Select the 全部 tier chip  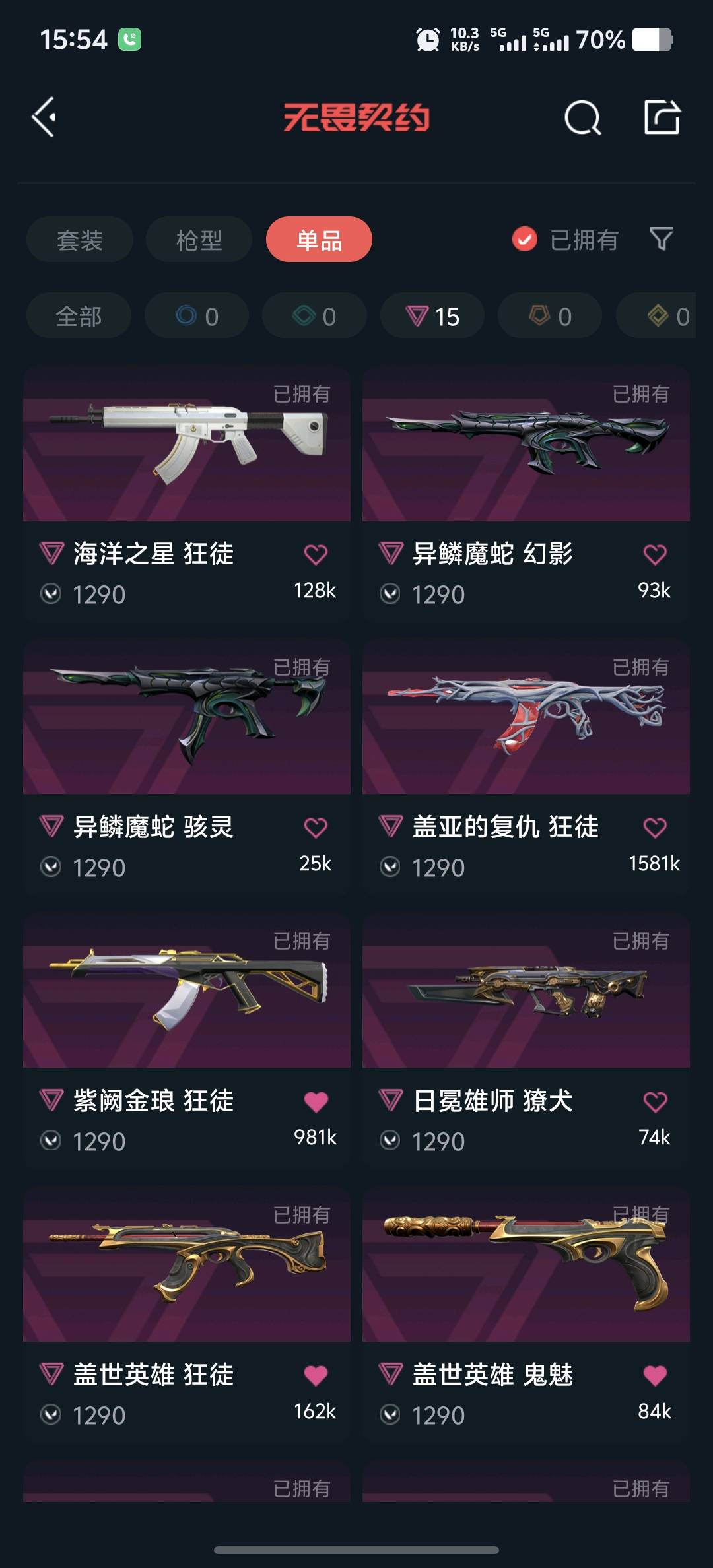tap(79, 316)
